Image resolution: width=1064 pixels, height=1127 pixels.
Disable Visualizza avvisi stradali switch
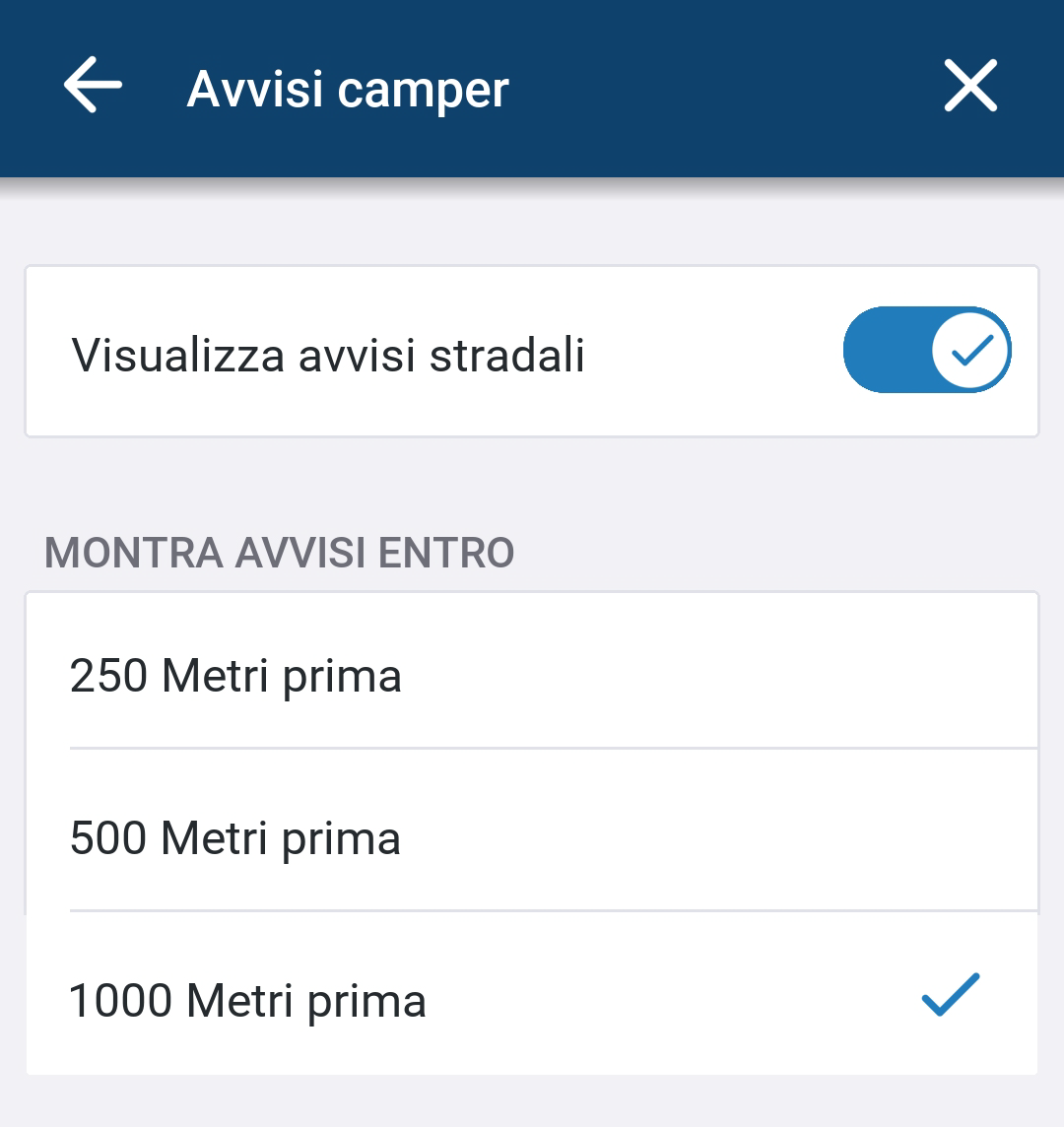click(927, 351)
